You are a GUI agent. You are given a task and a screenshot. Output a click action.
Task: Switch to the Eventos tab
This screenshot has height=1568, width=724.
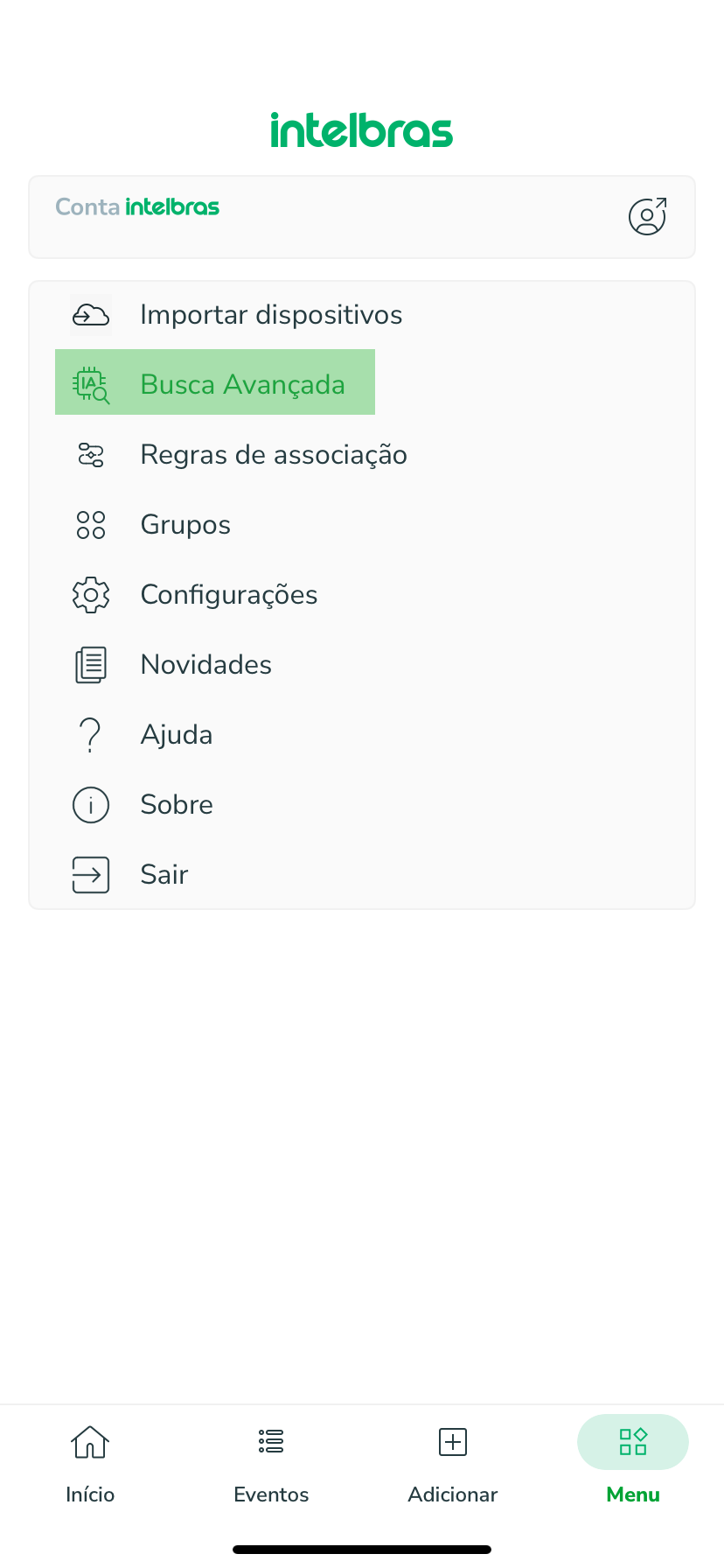(x=271, y=1464)
